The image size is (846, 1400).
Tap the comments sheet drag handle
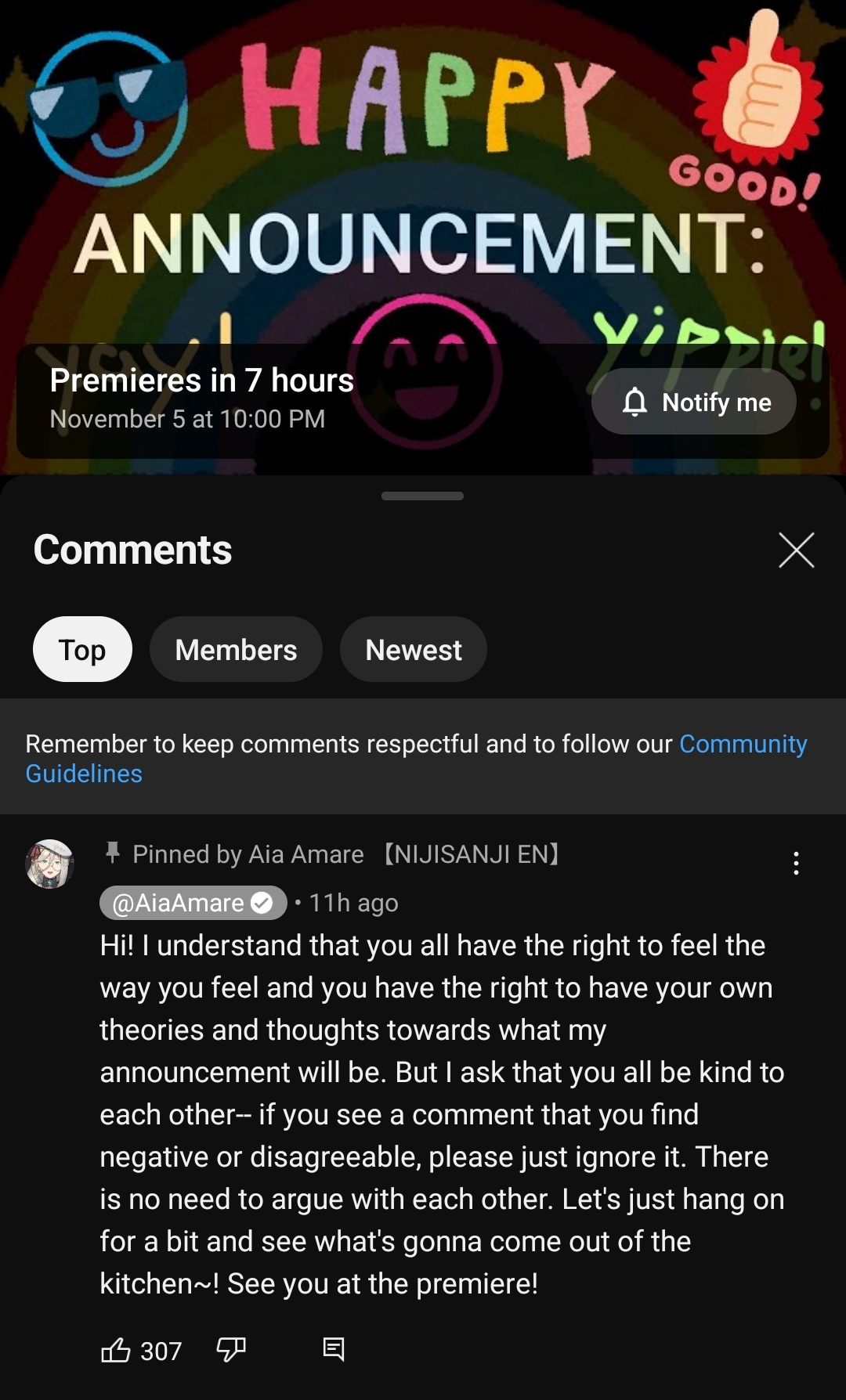tap(422, 496)
